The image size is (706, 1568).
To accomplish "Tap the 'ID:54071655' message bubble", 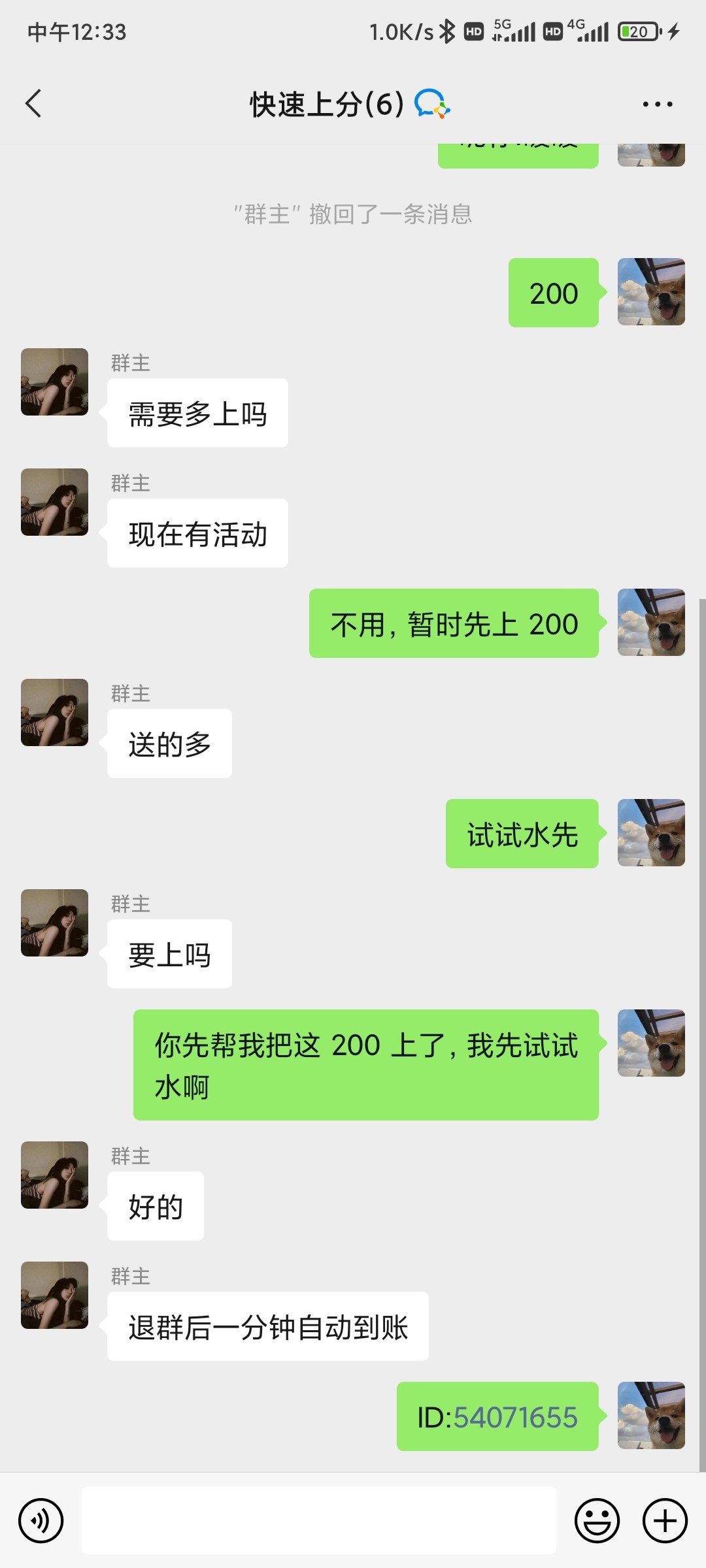I will 498,1417.
